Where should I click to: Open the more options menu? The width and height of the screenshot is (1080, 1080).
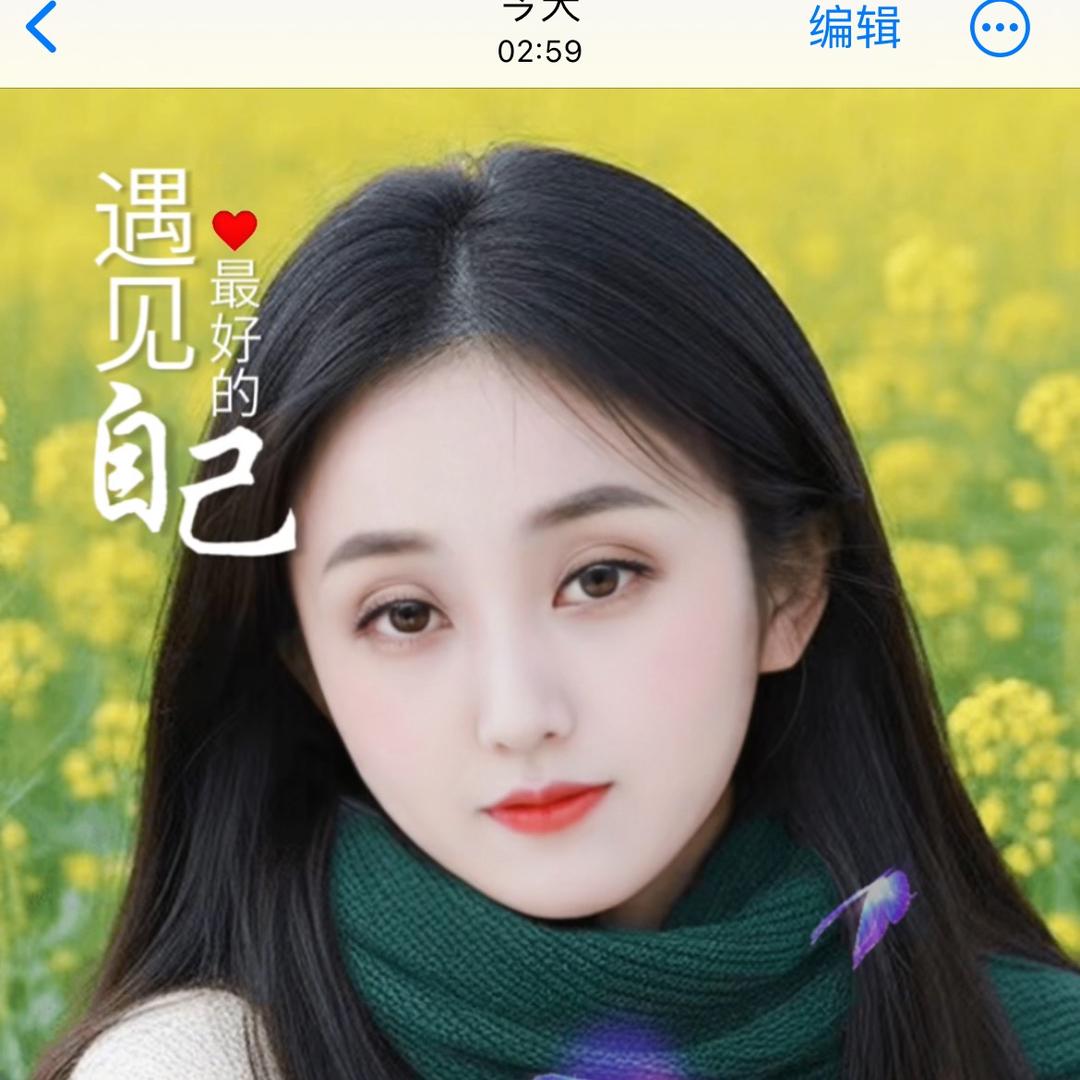tap(999, 30)
